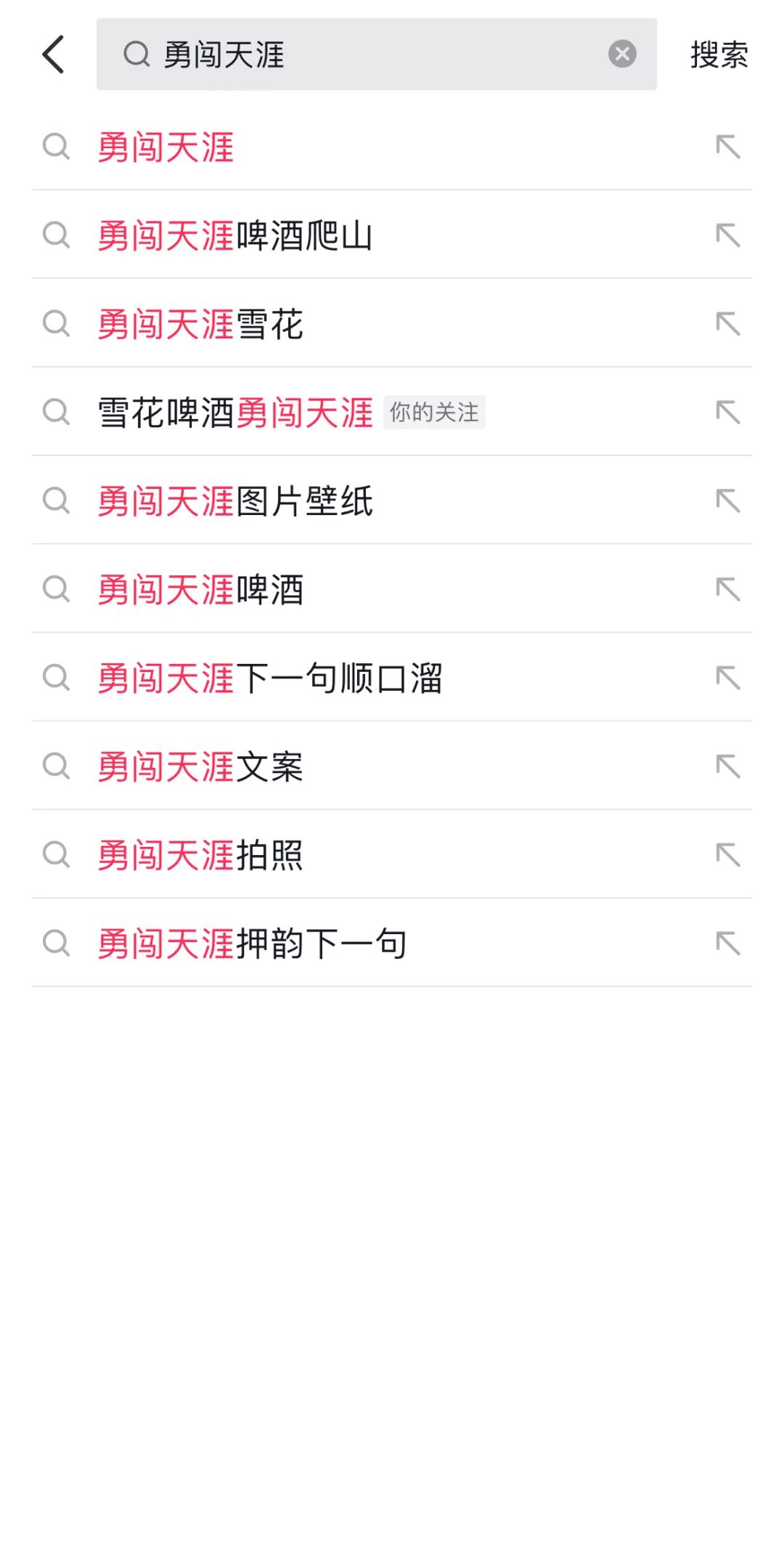The image size is (784, 1545).
Task: Open suggestion 勇闯天涯啤酒爬山
Action: [235, 236]
